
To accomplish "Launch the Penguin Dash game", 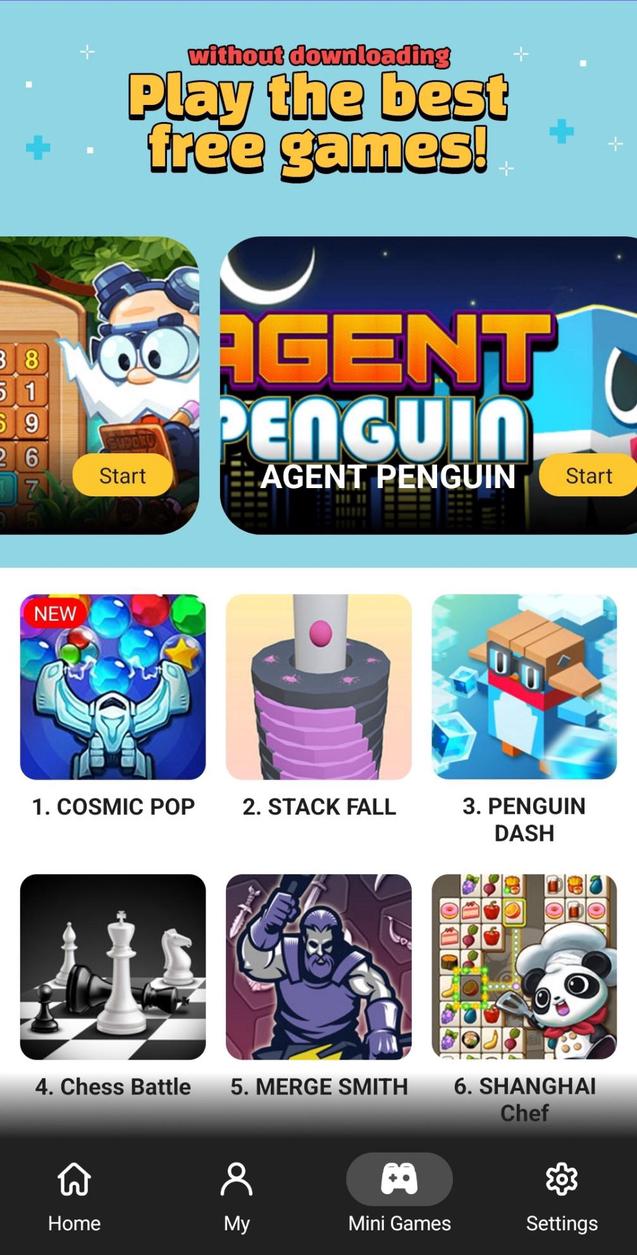I will (524, 687).
